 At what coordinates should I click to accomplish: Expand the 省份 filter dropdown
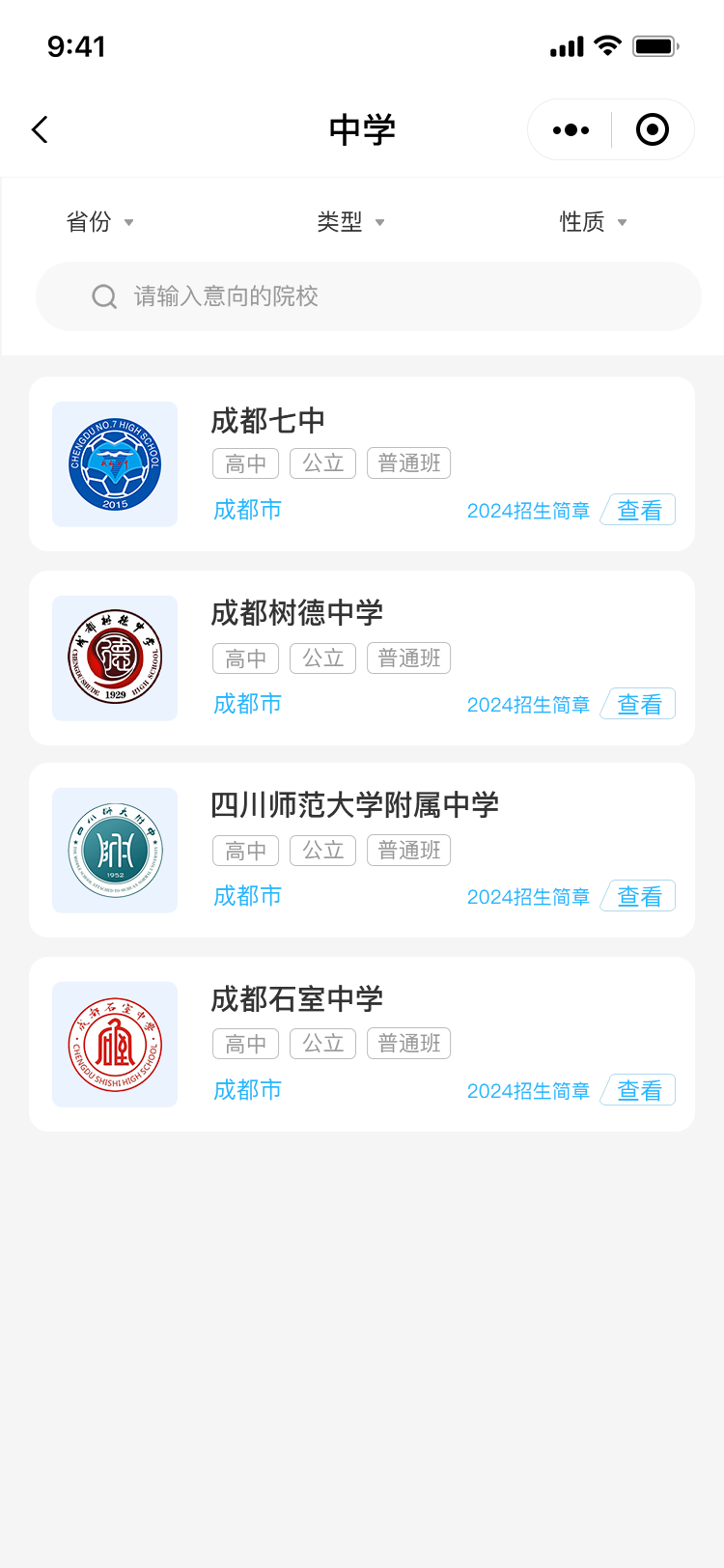[99, 222]
